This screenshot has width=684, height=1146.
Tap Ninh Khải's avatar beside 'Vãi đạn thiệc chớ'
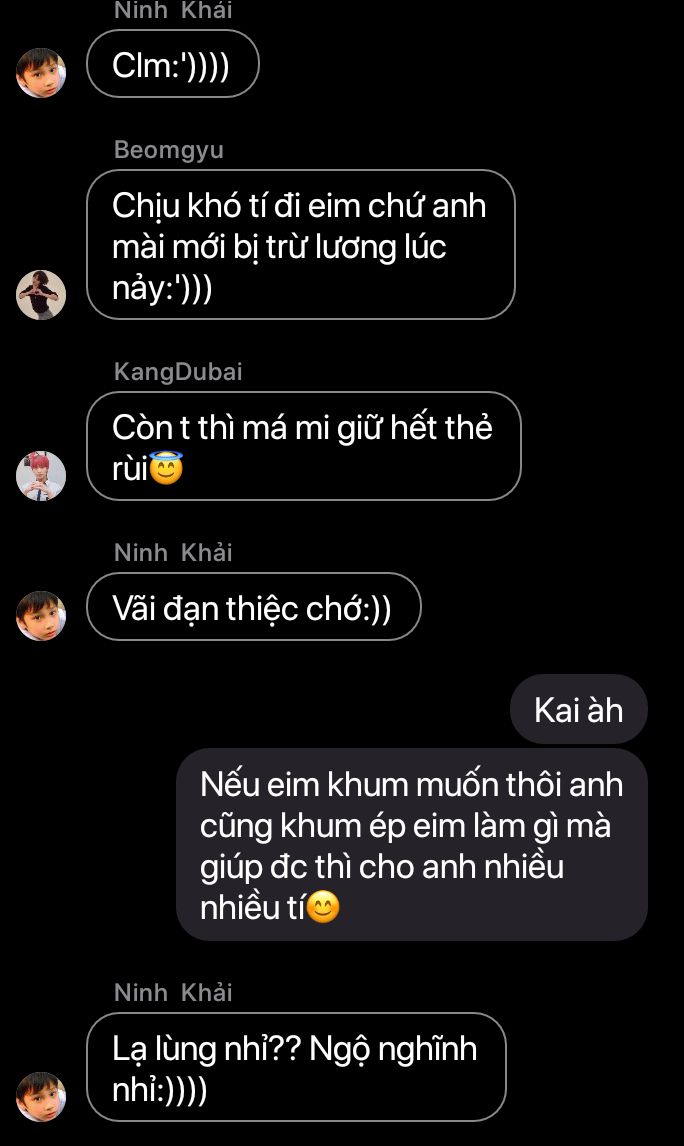41,616
